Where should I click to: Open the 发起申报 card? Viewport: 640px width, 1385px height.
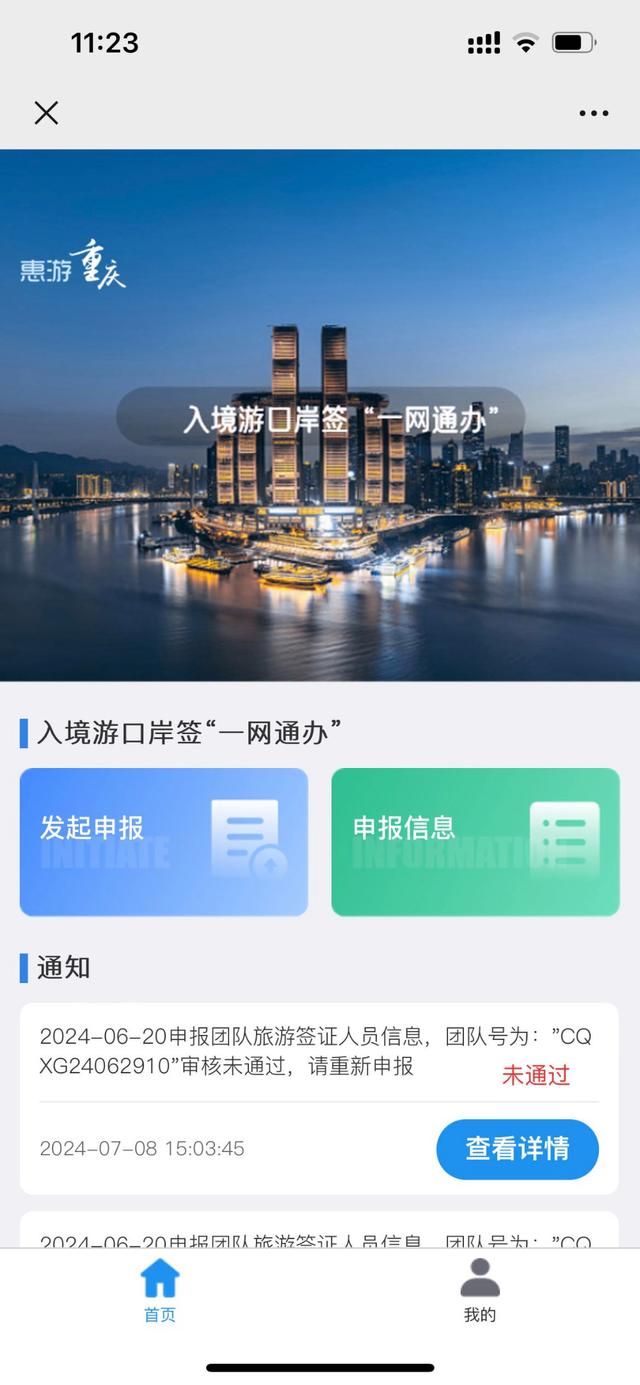pyautogui.click(x=164, y=842)
